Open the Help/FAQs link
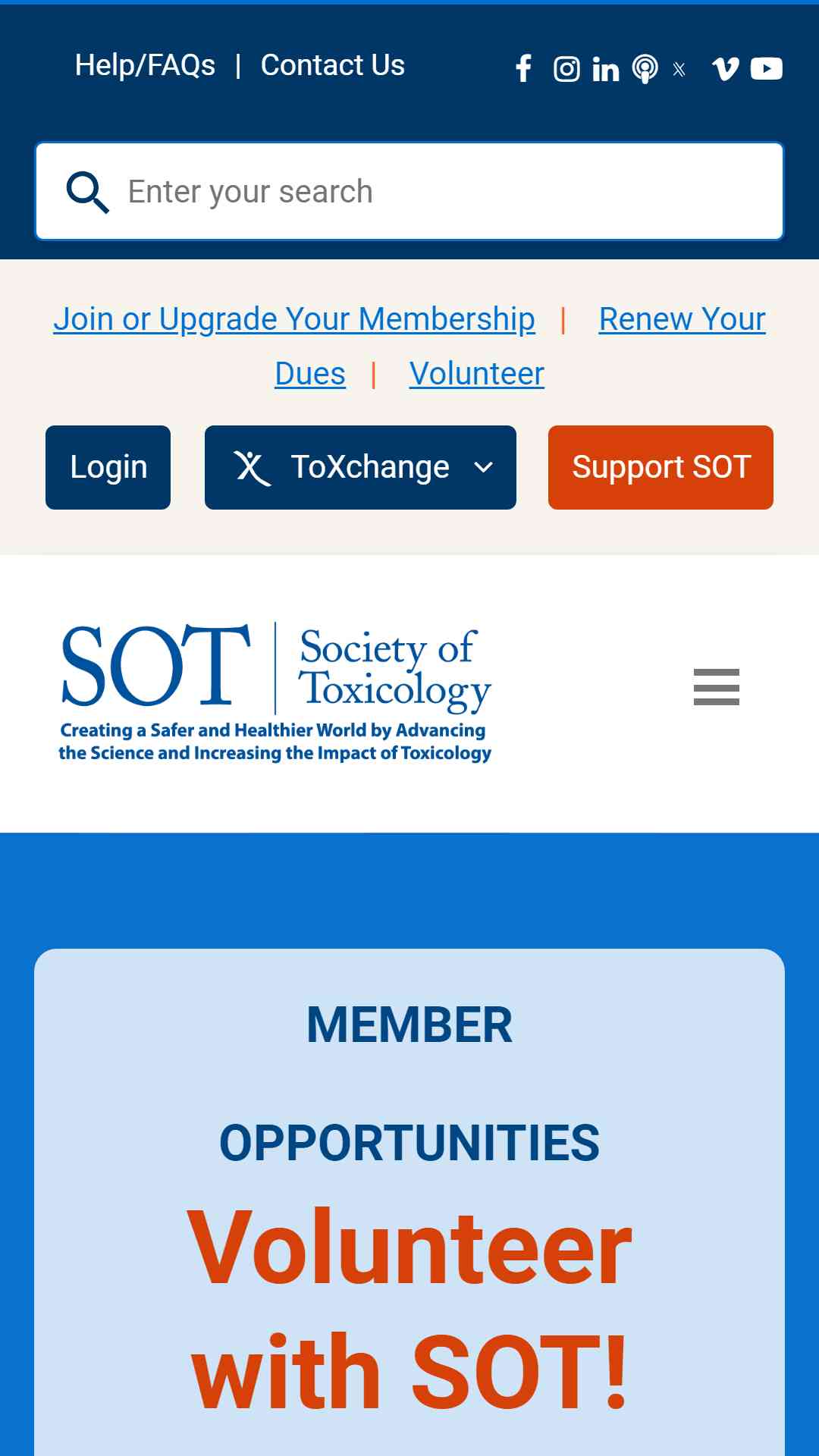 click(145, 66)
